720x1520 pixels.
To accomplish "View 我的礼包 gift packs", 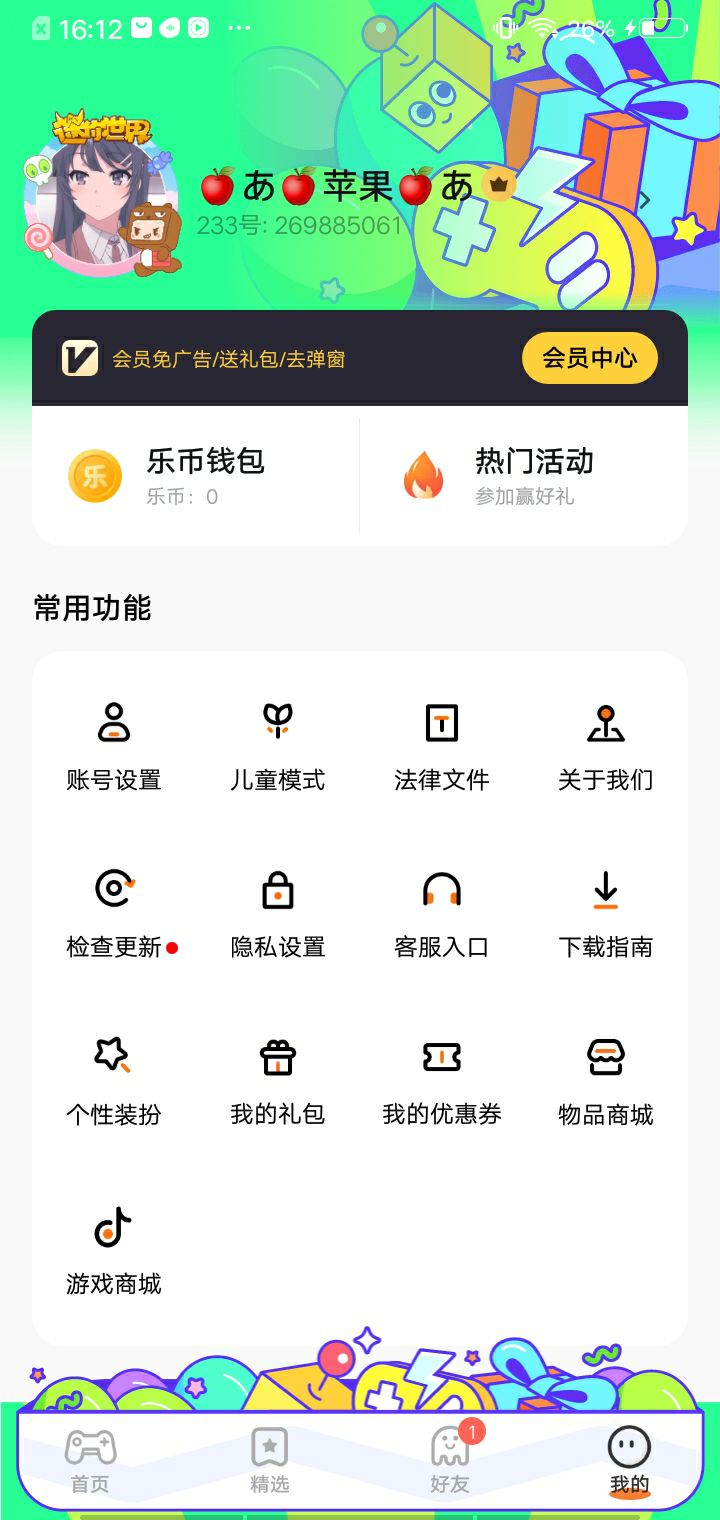I will point(277,1080).
